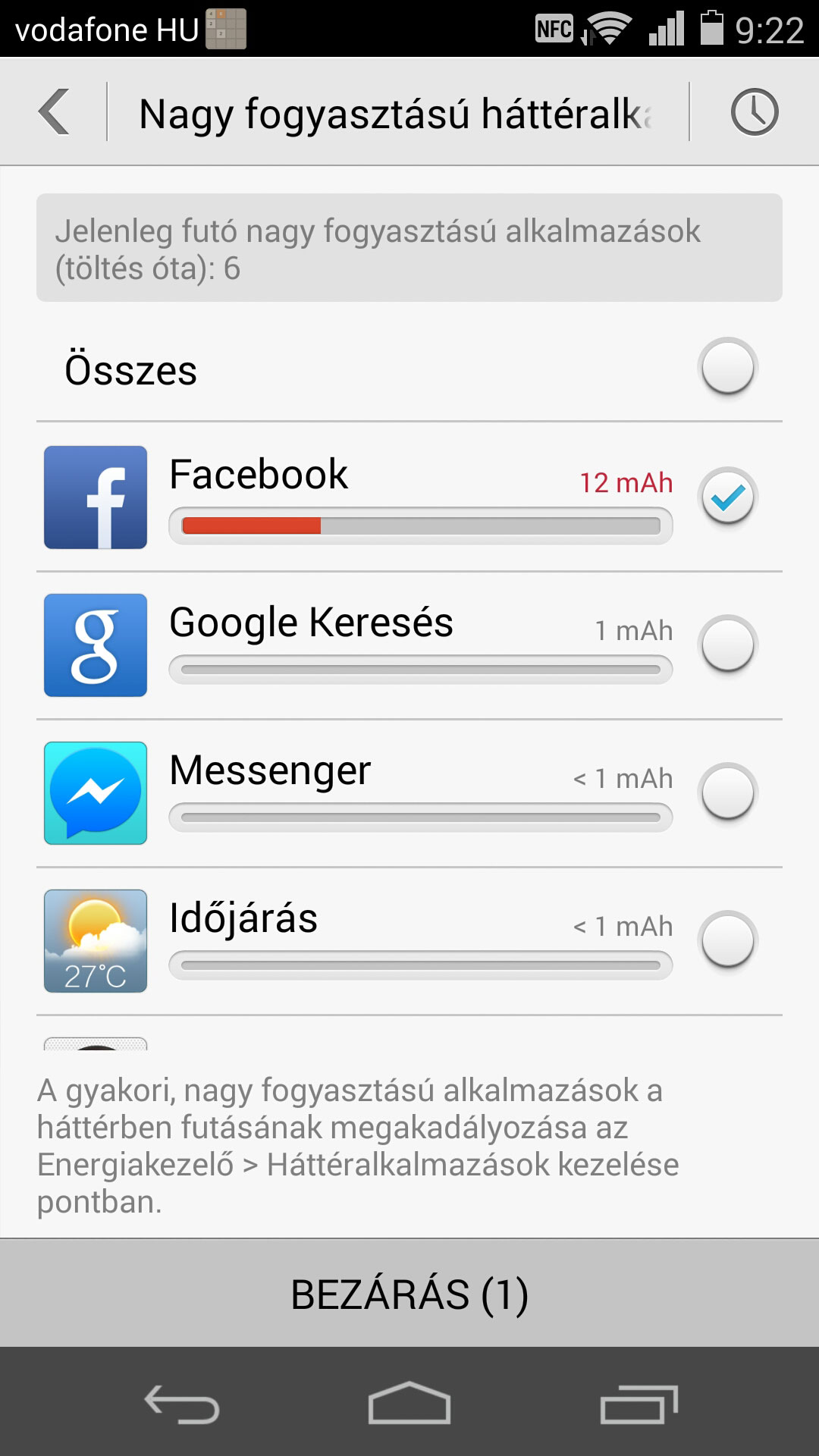Screen dimensions: 819x1456
Task: Check the Időjárás checkbox
Action: coord(728,940)
